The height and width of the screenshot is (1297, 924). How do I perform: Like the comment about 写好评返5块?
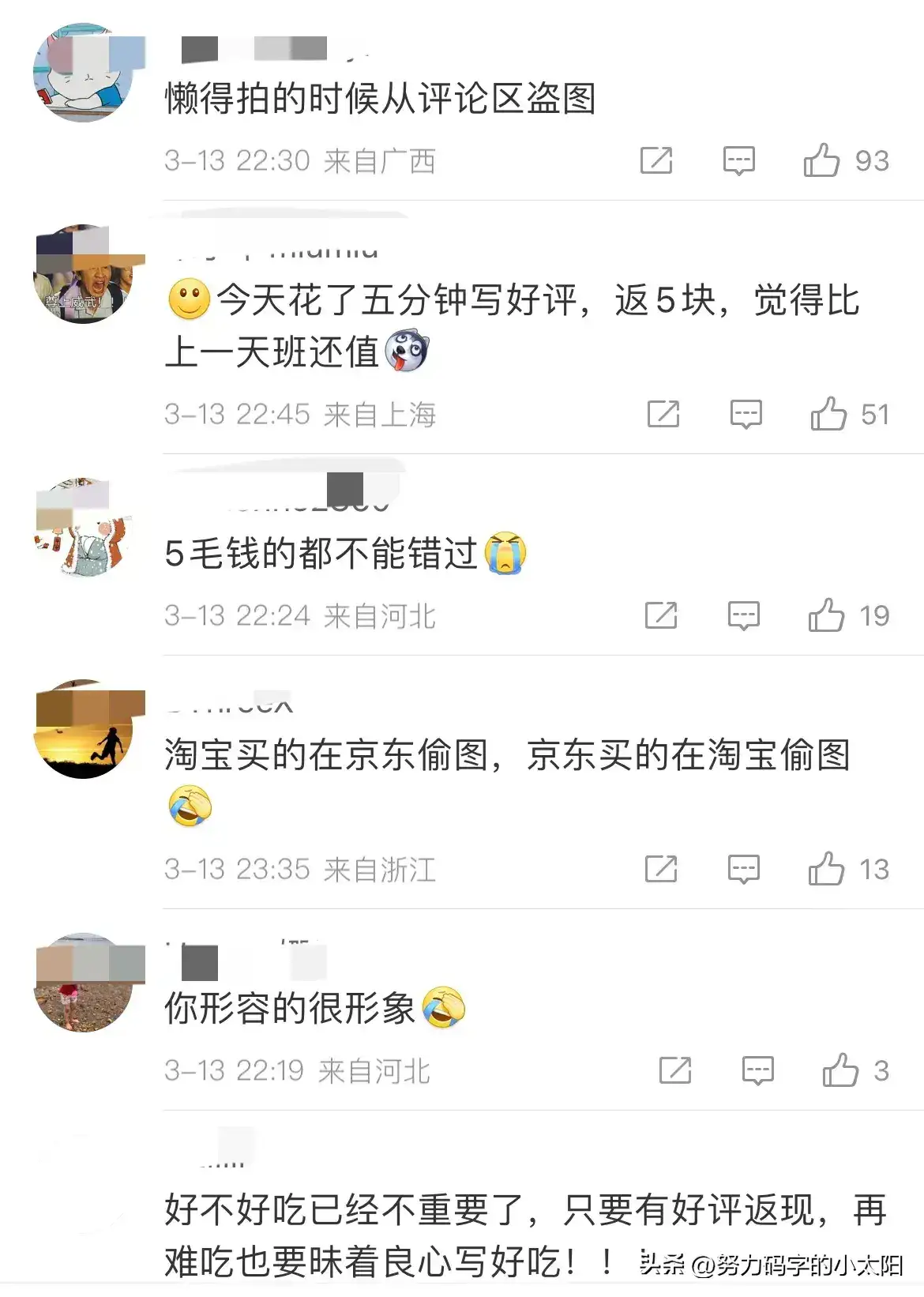pos(828,414)
